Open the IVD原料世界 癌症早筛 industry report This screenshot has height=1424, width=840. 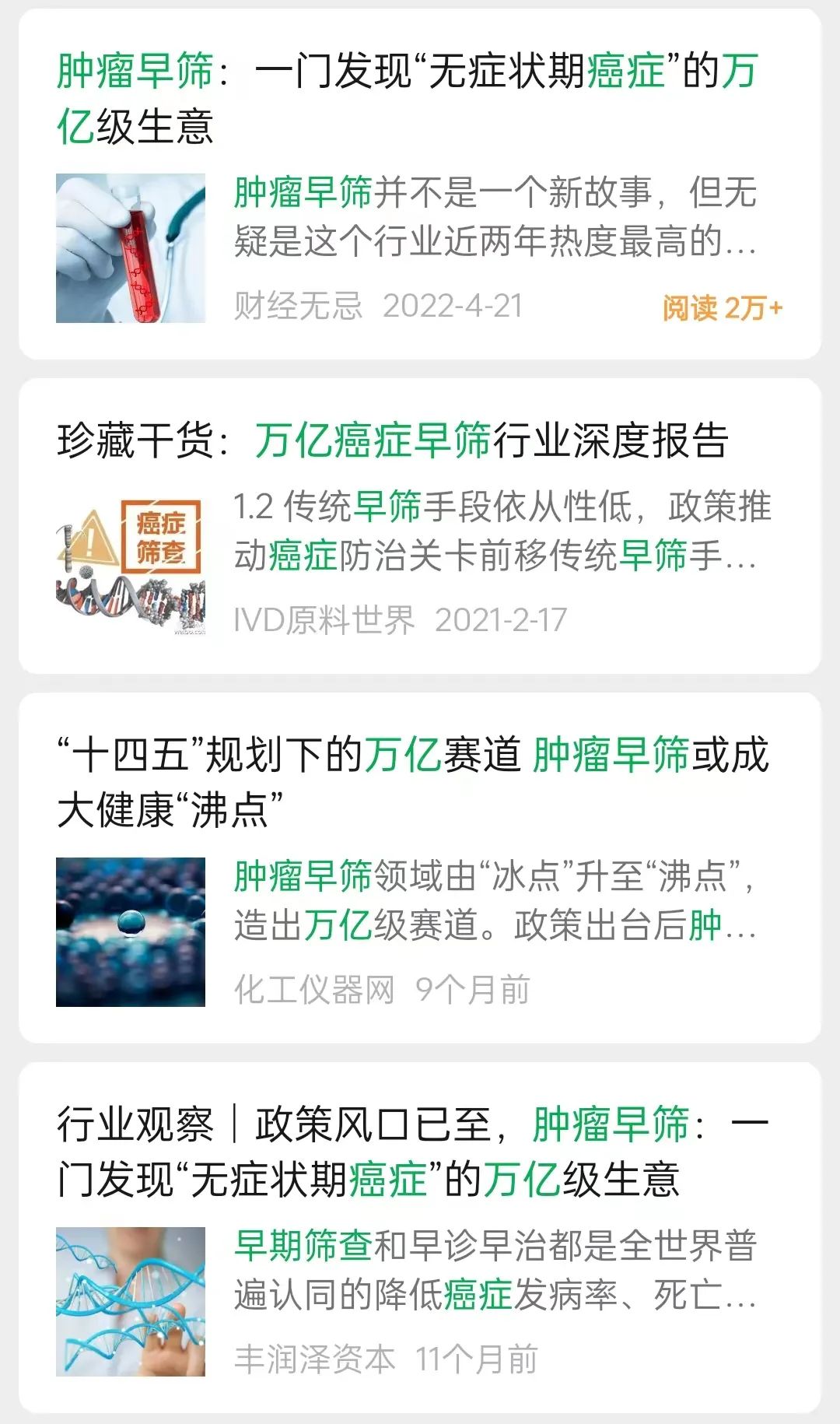tap(392, 441)
